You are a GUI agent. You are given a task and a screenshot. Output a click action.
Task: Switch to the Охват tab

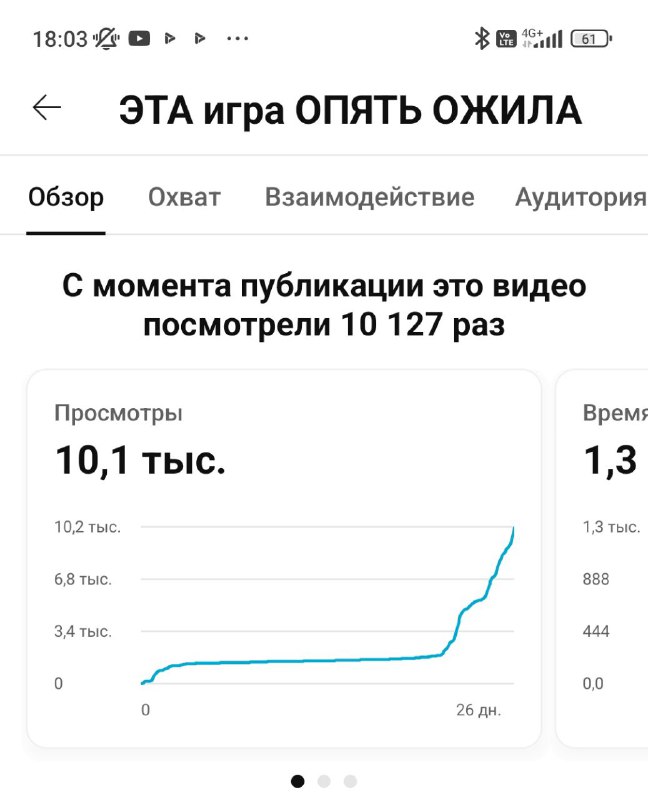click(x=184, y=197)
